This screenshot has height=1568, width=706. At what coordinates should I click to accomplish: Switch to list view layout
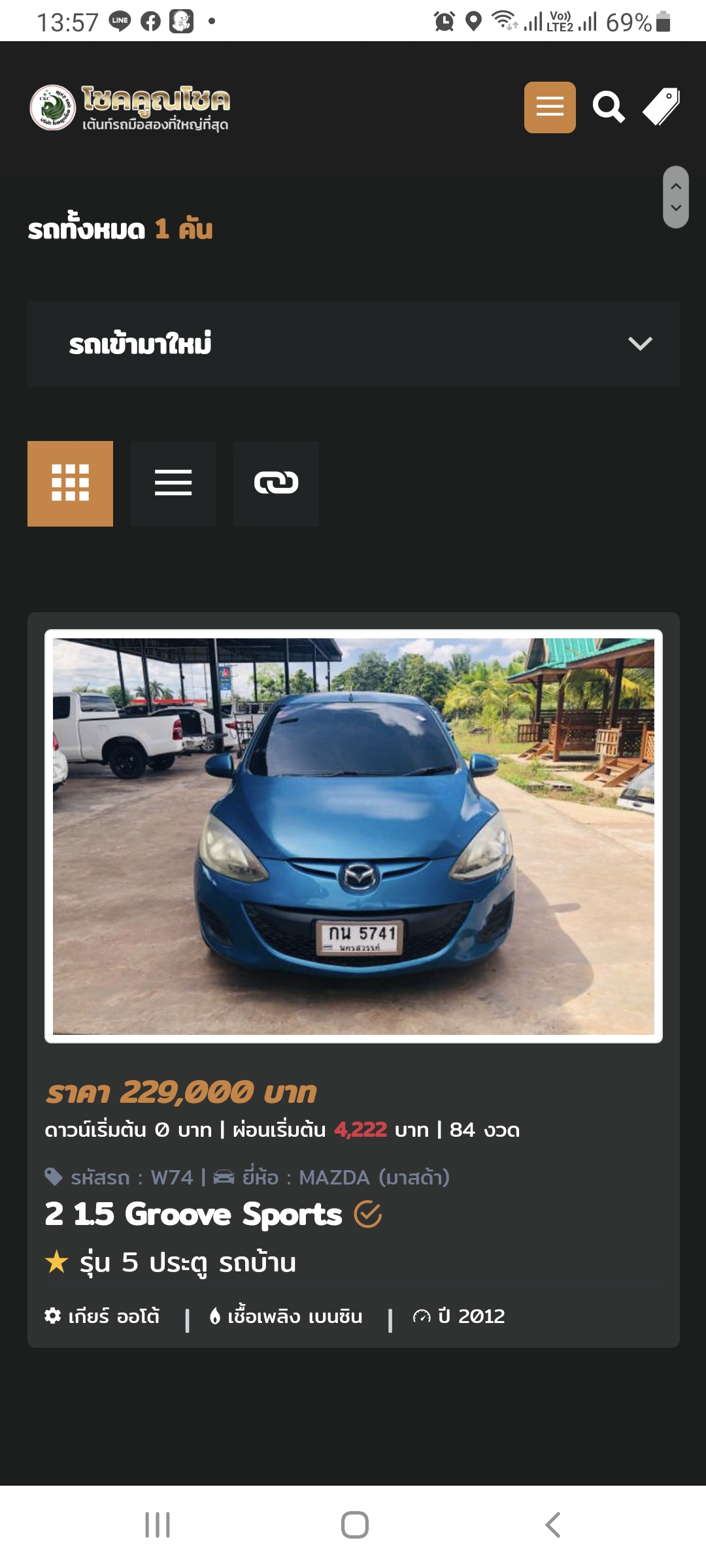click(173, 483)
